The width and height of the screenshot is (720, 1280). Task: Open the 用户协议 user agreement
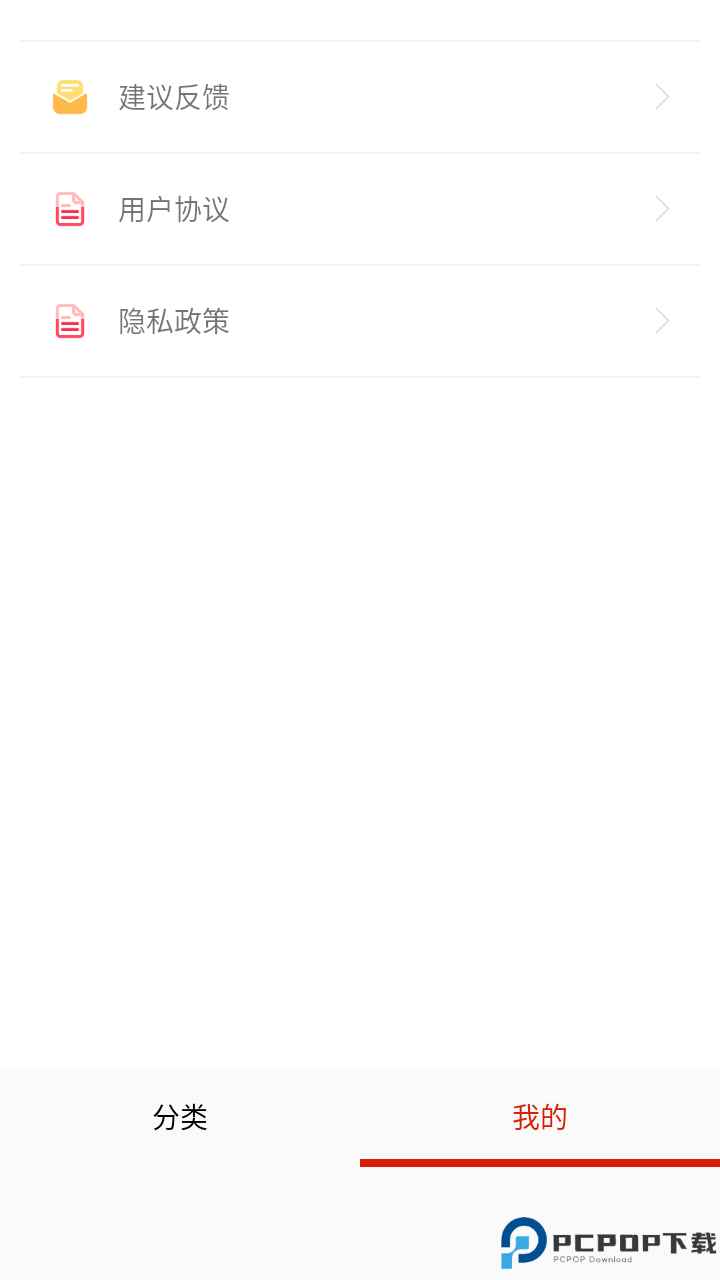tap(174, 209)
